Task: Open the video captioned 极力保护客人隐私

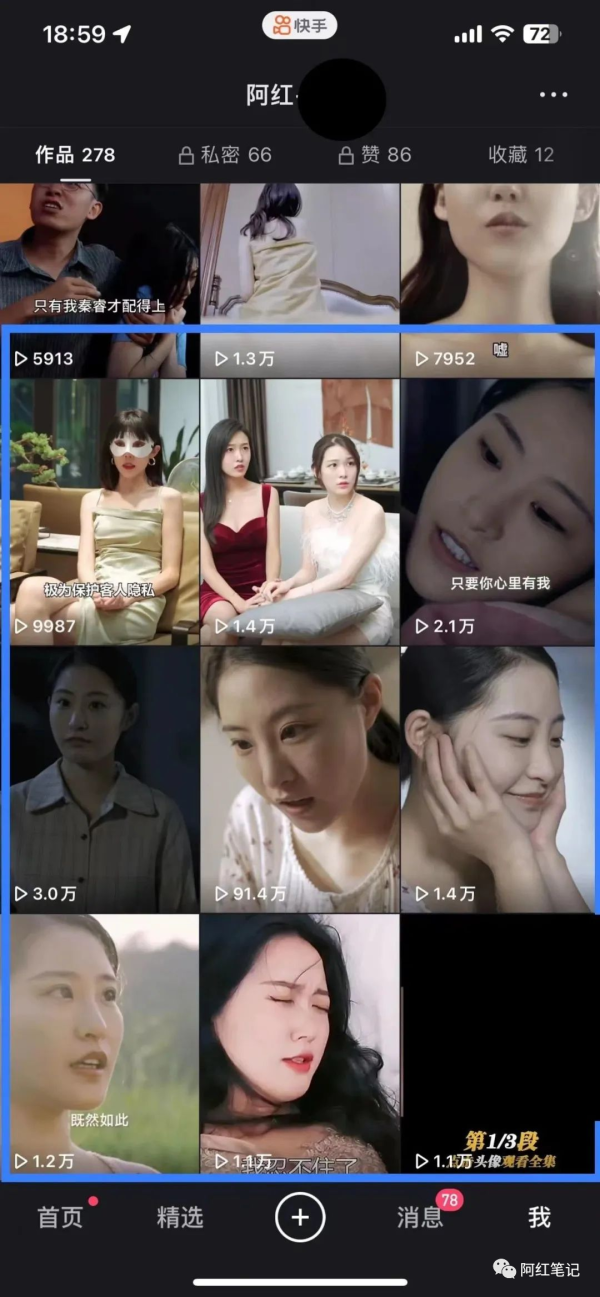Action: [100, 512]
